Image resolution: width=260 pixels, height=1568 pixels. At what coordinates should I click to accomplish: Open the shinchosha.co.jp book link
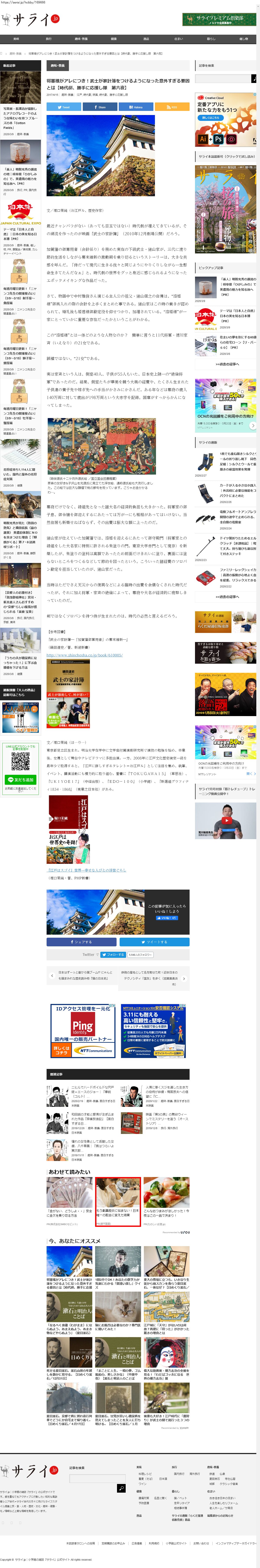point(85,655)
